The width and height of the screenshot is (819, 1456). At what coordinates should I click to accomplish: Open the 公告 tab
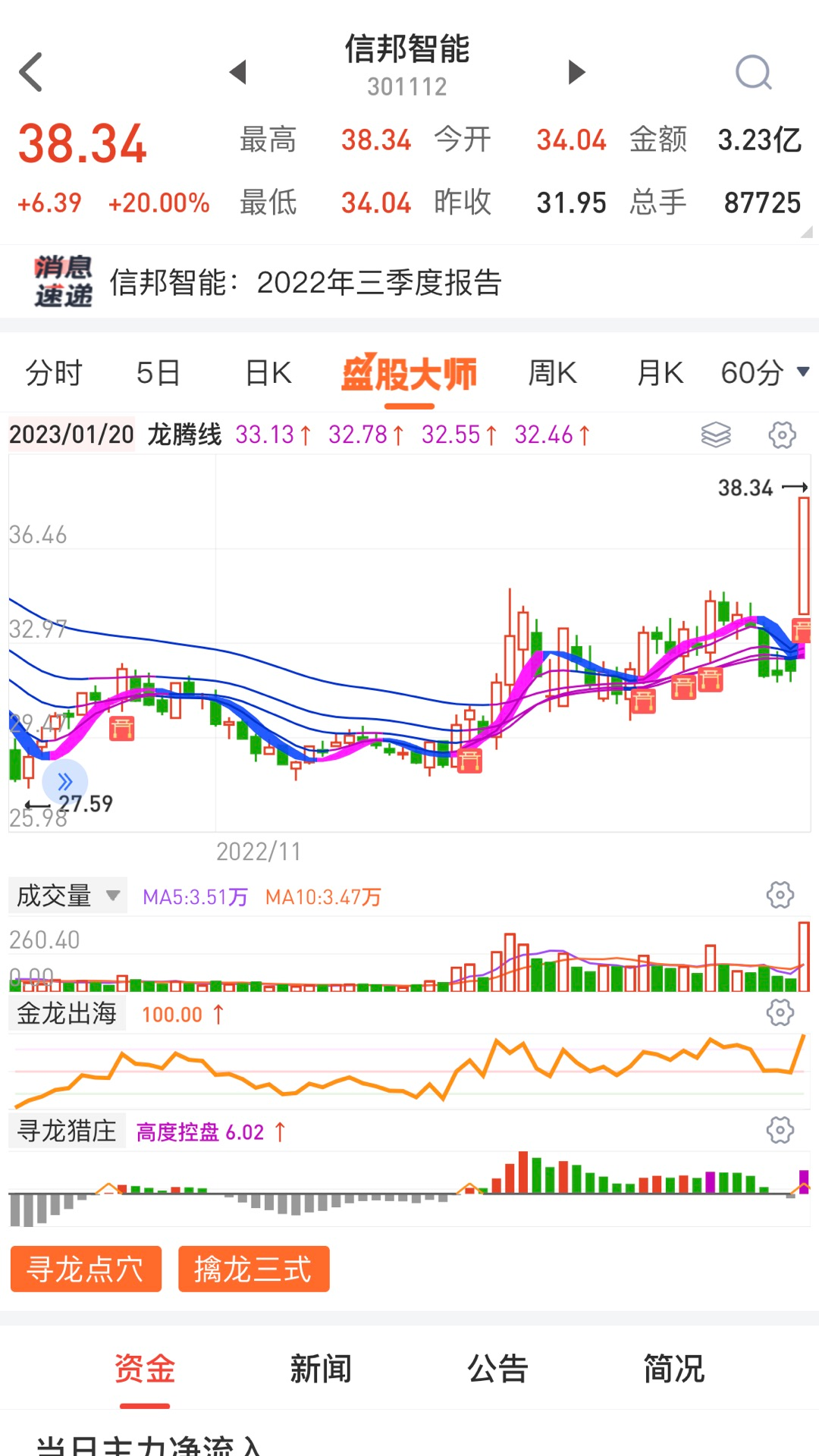(x=498, y=1370)
